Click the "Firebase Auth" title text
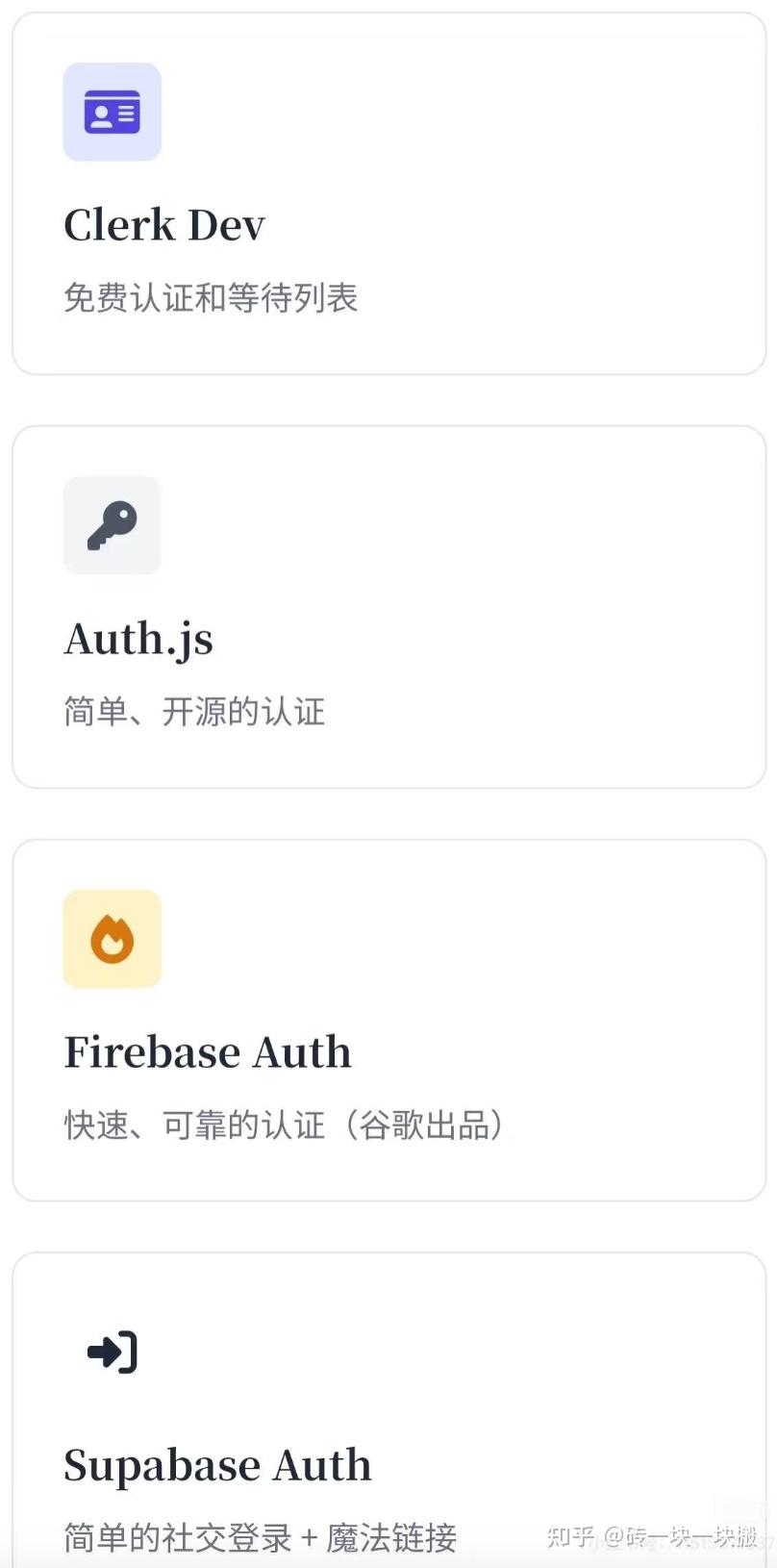 coord(207,1051)
